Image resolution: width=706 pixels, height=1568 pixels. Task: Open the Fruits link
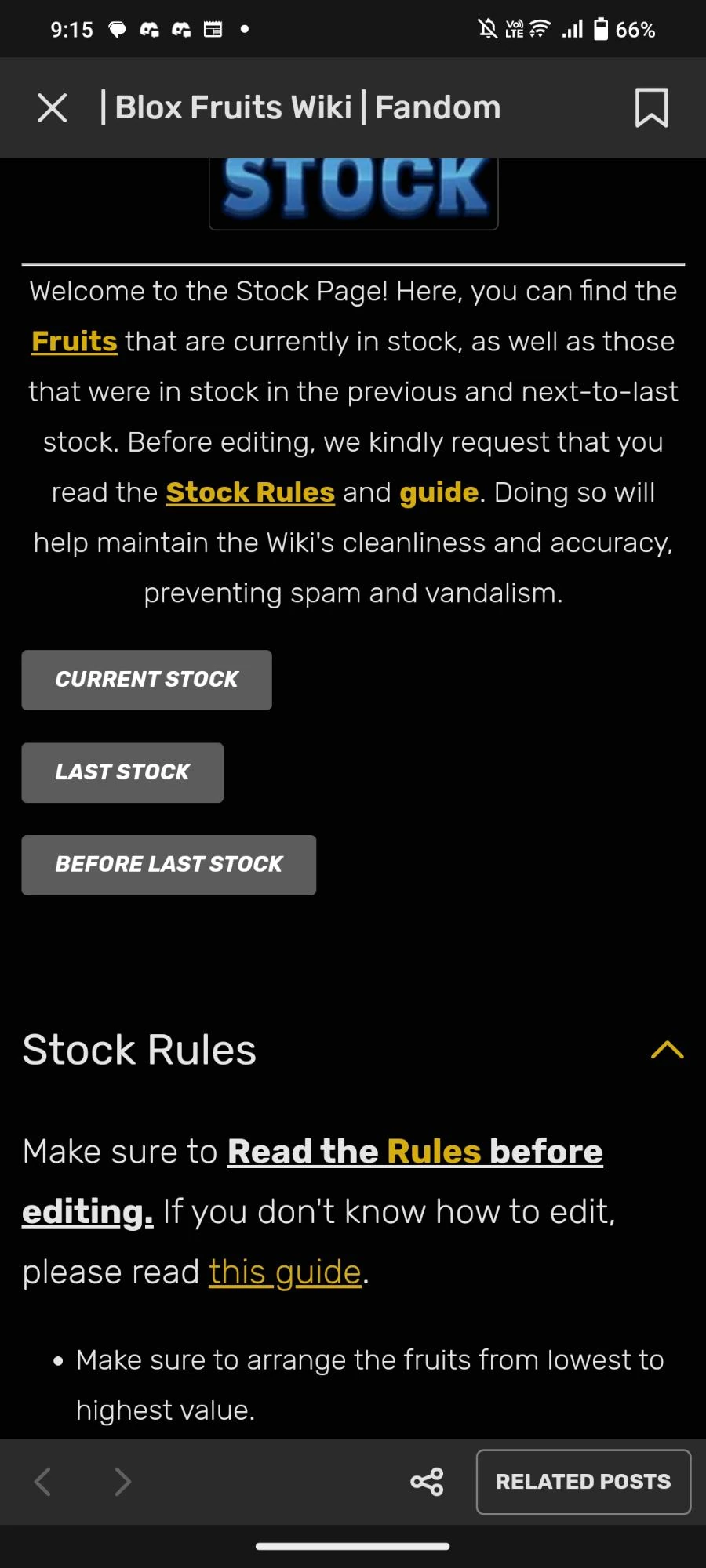coord(73,341)
